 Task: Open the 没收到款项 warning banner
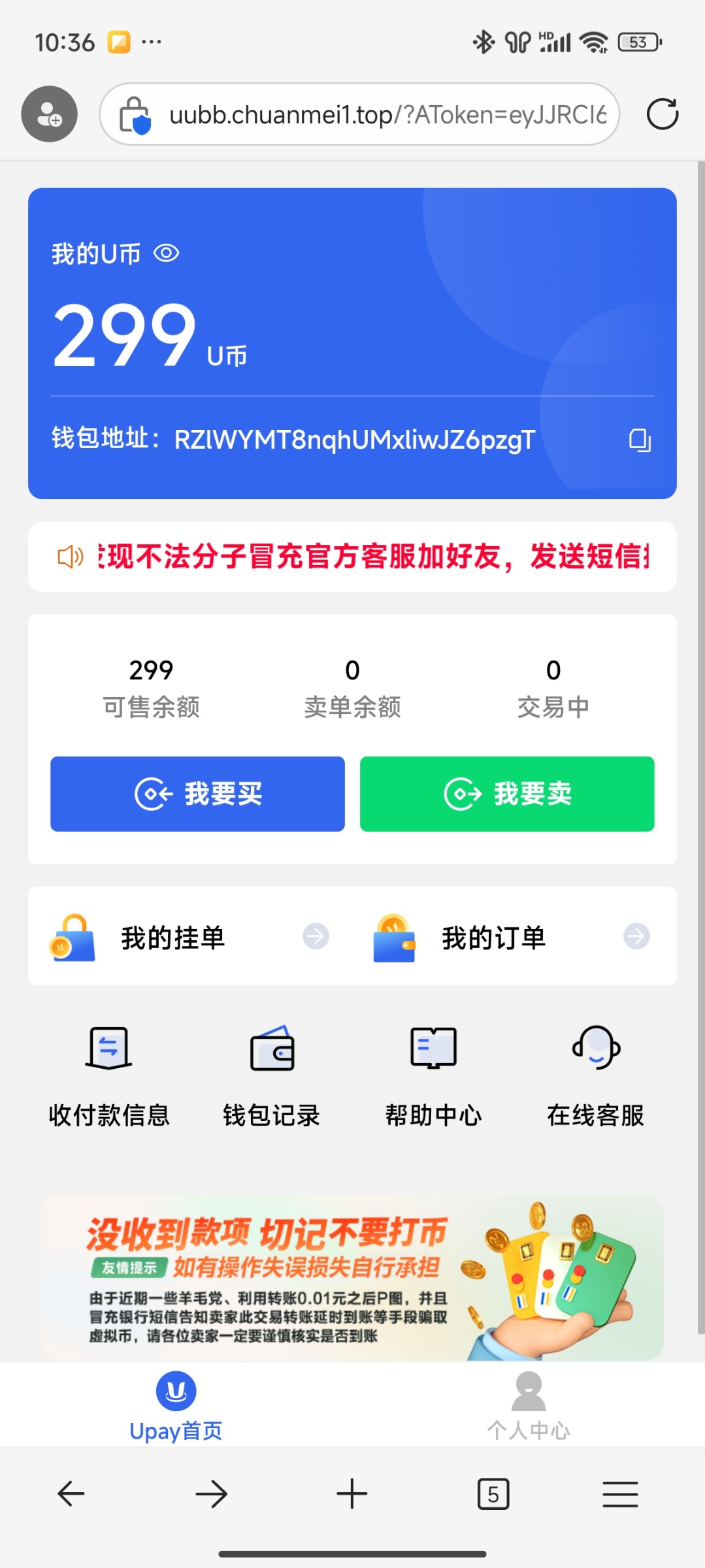(352, 1277)
